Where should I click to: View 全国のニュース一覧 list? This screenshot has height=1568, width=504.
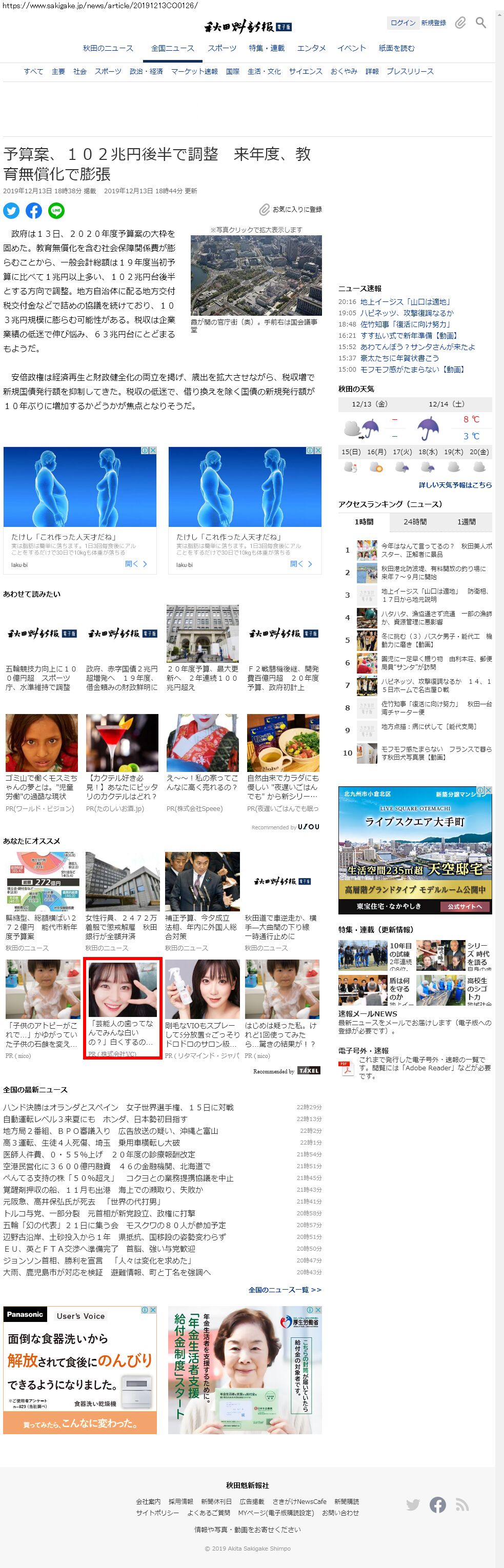click(284, 1289)
